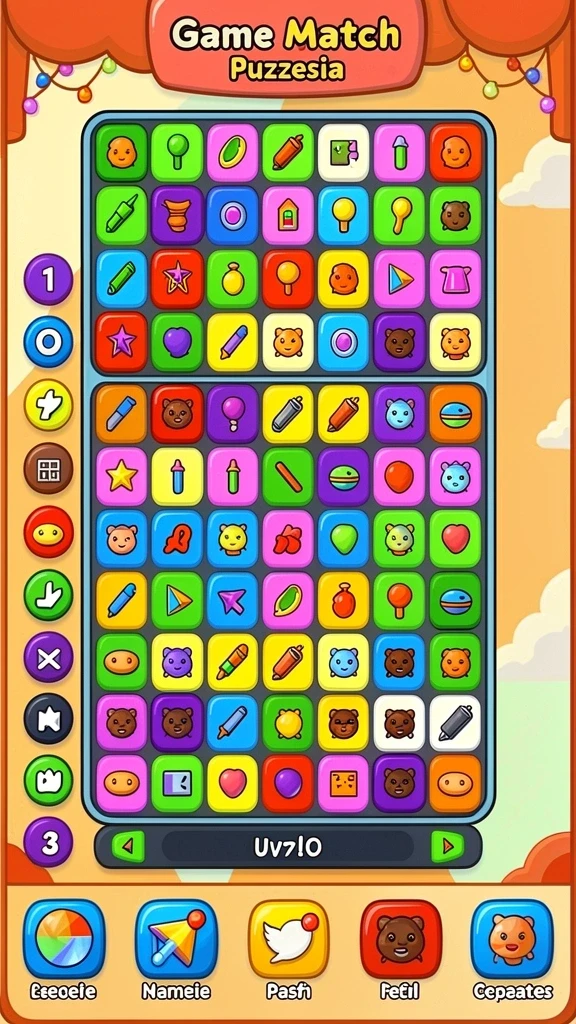Image resolution: width=576 pixels, height=1024 pixels.
Task: Use the Pasfi bird booster
Action: pyautogui.click(x=288, y=938)
